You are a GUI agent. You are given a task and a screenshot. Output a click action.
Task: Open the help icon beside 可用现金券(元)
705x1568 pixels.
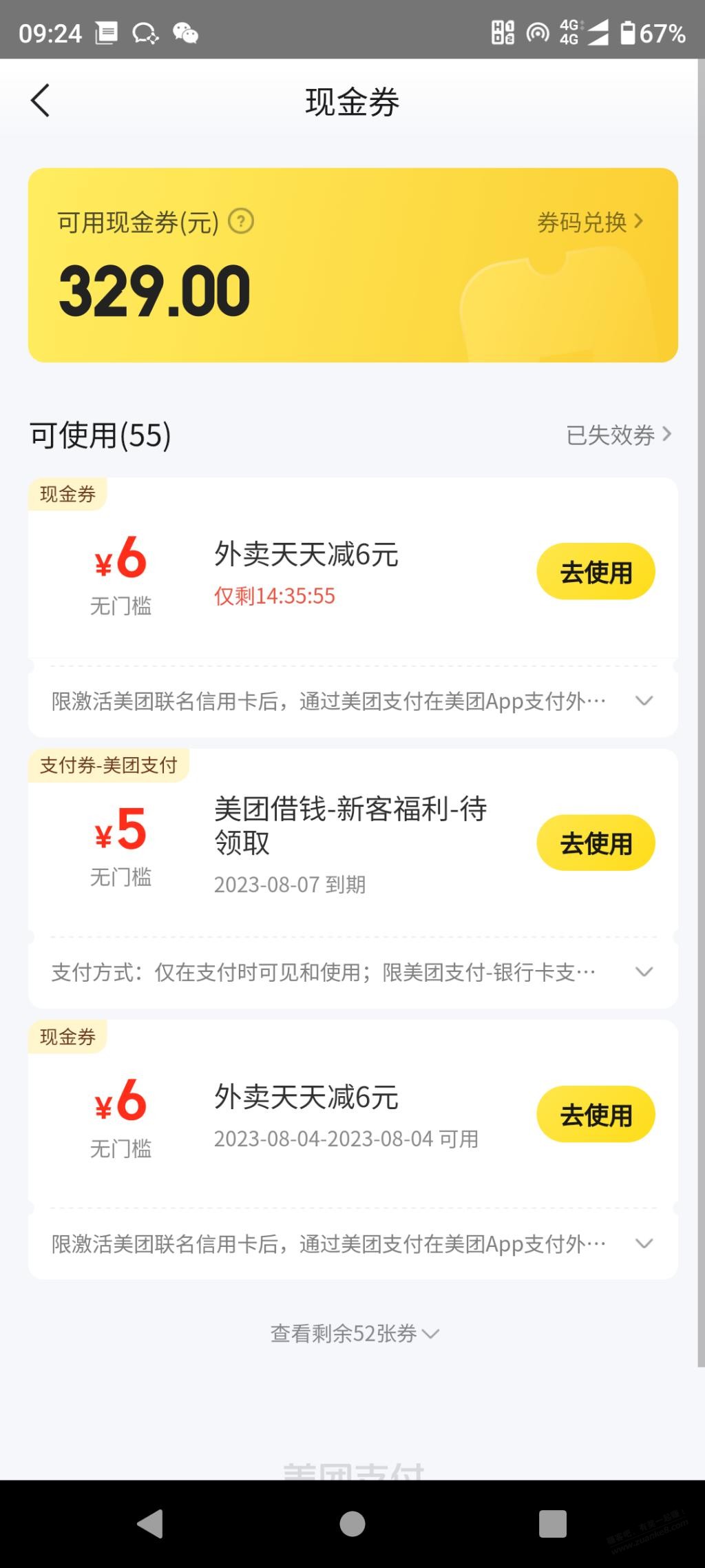[x=241, y=222]
